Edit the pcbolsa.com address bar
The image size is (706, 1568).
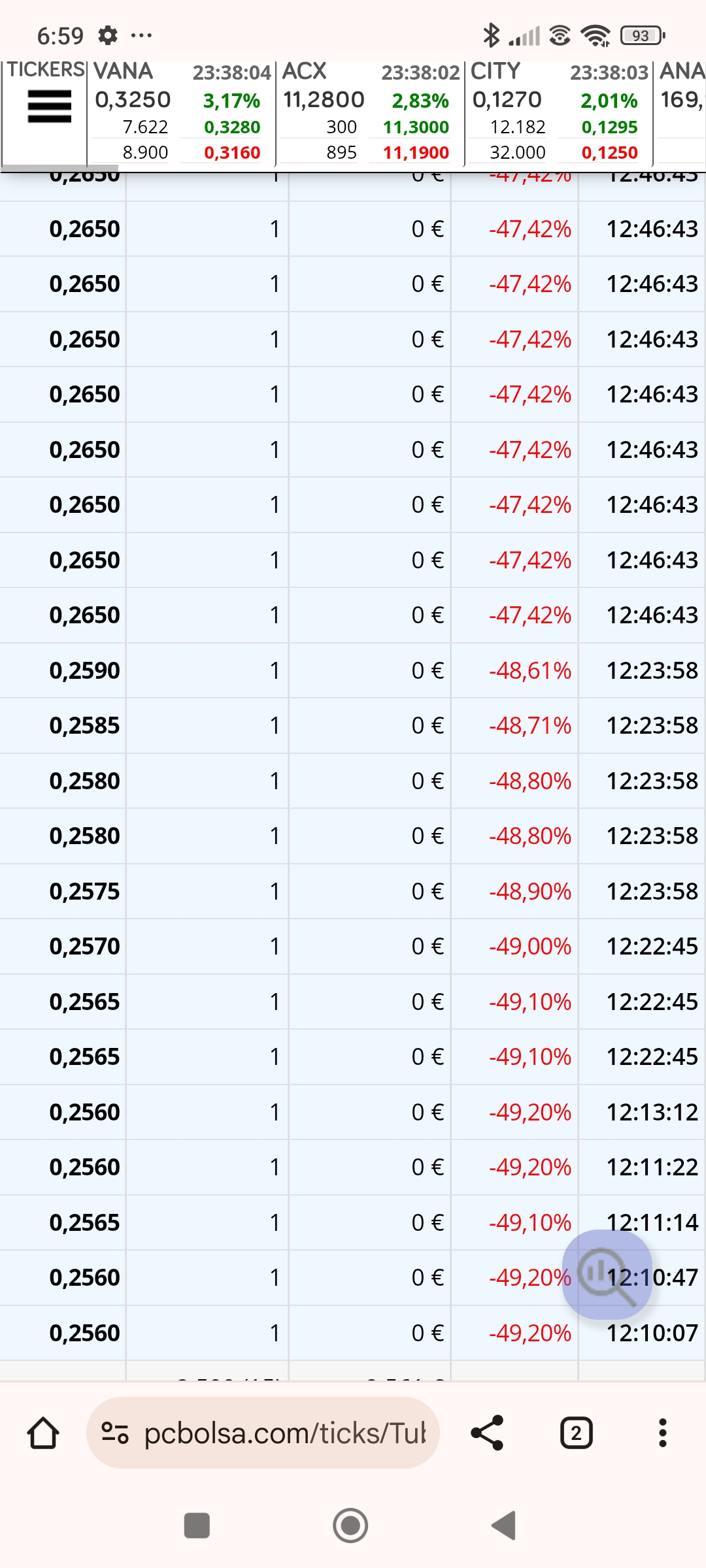[263, 1433]
